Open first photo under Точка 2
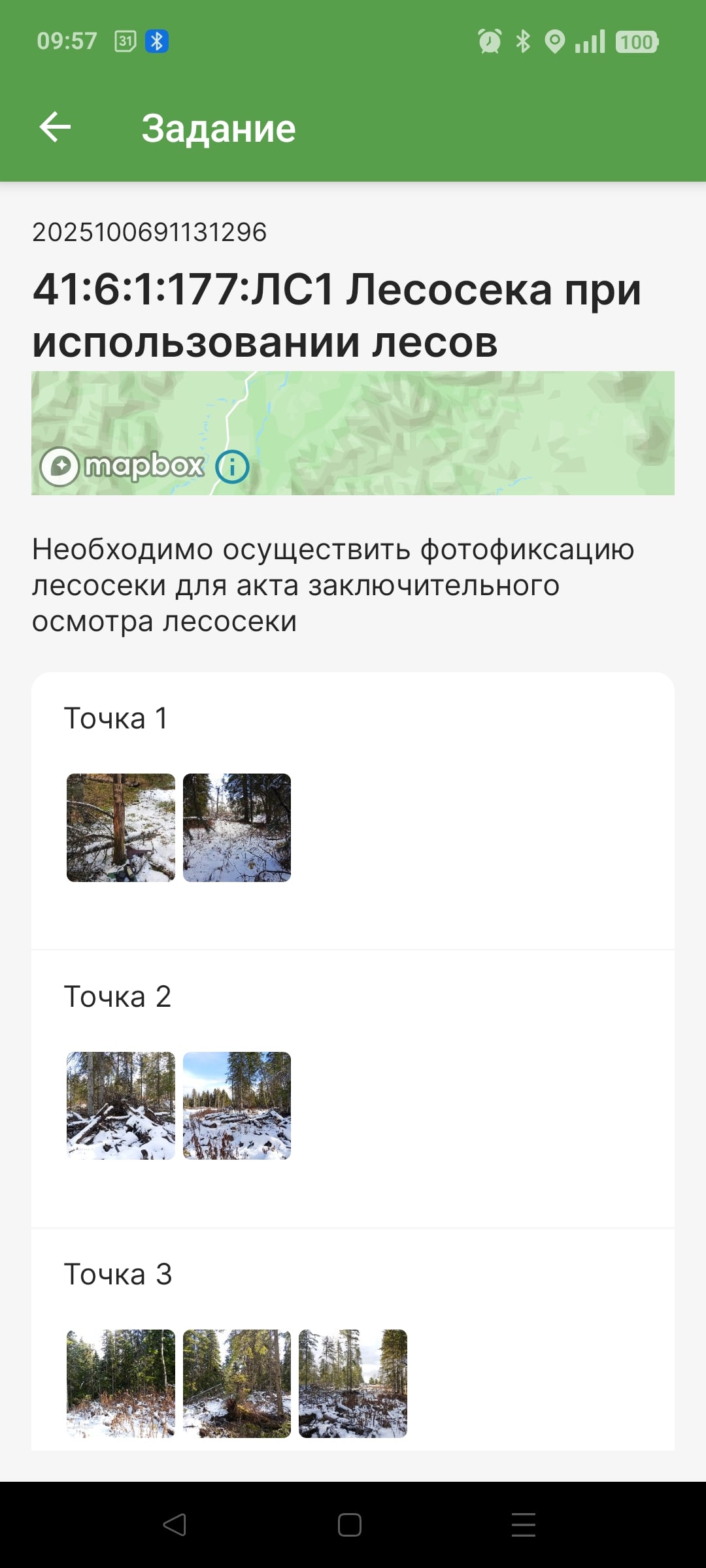 click(121, 1105)
